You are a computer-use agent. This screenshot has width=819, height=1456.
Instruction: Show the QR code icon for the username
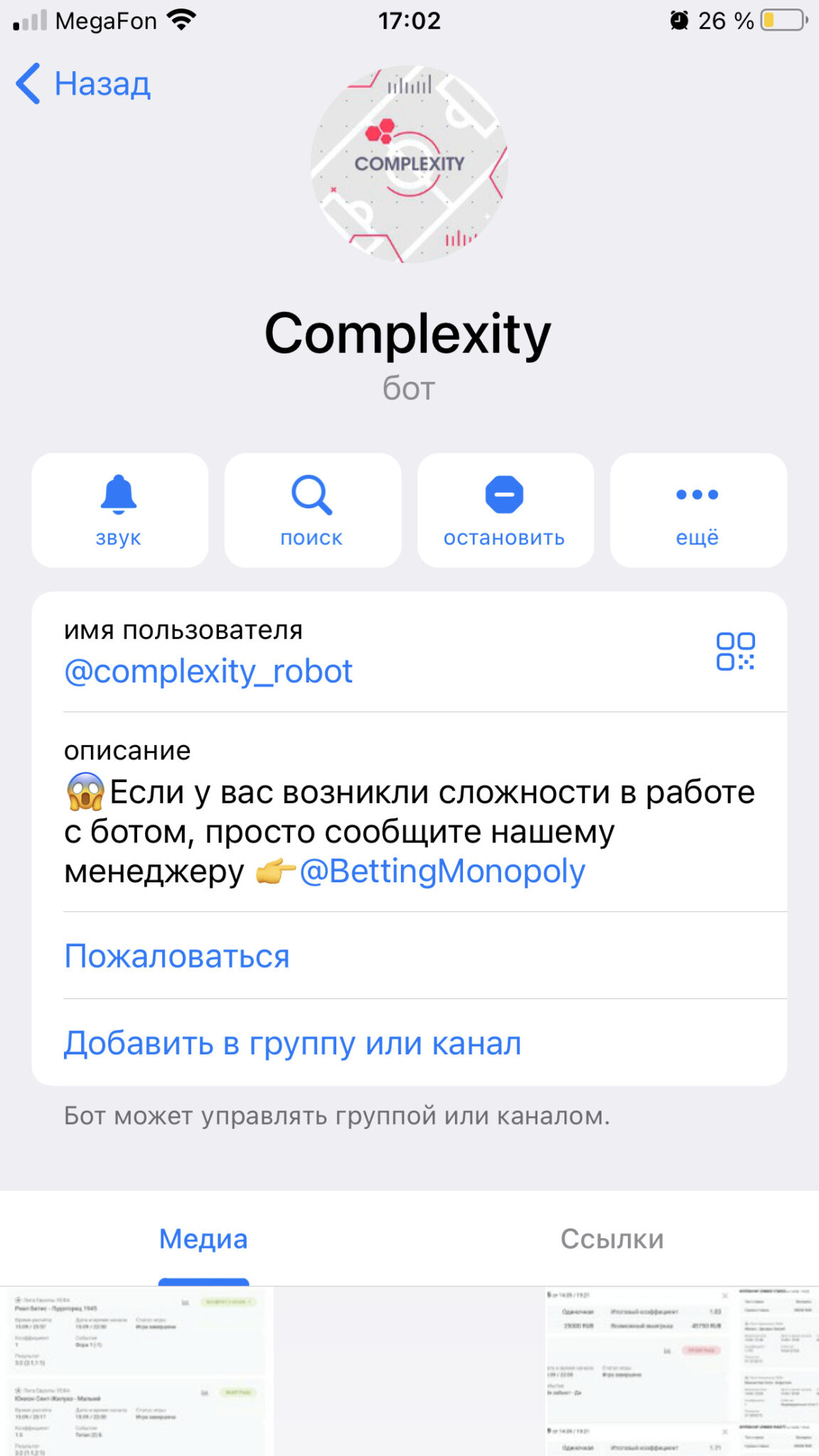(735, 651)
